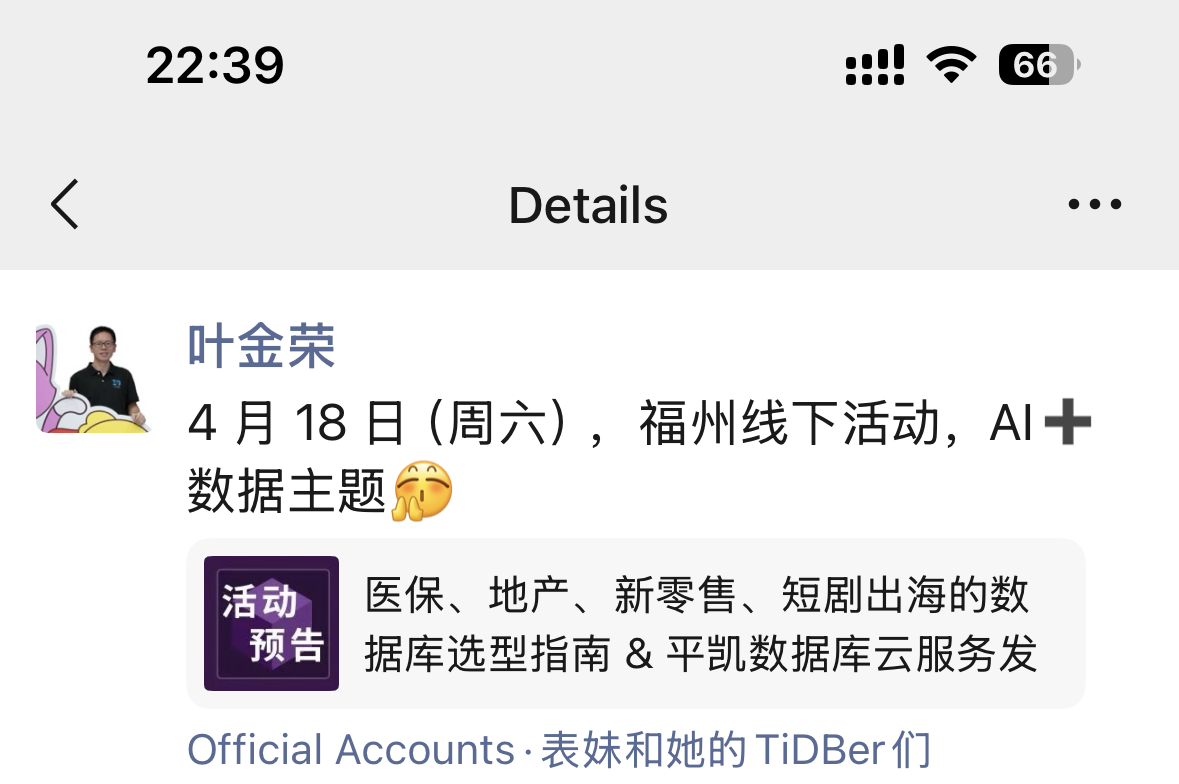Open 叶金荣's profile picture
This screenshot has width=1179, height=784.
[x=93, y=379]
